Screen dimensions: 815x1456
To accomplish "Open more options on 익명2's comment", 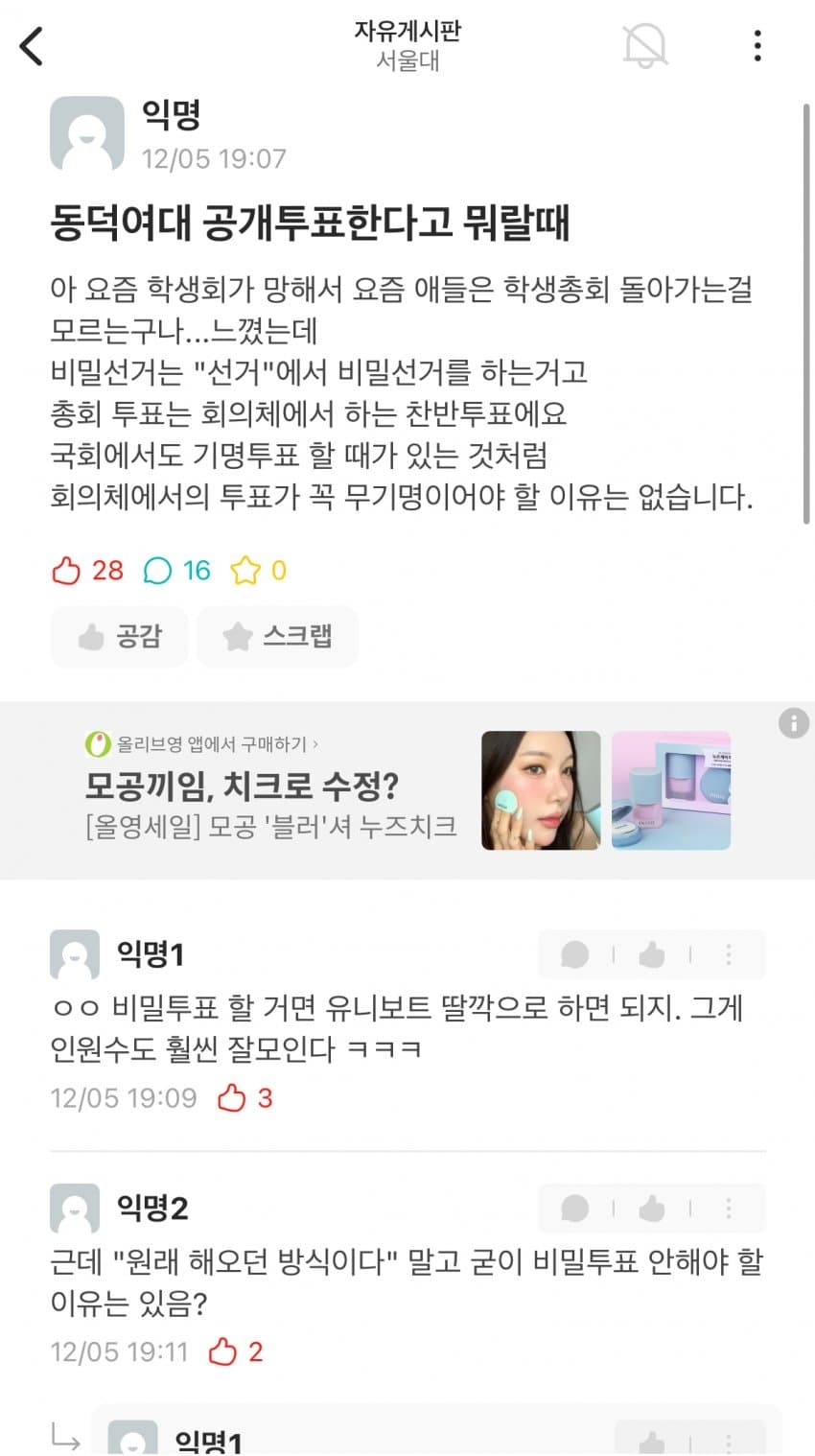I will (x=729, y=1209).
